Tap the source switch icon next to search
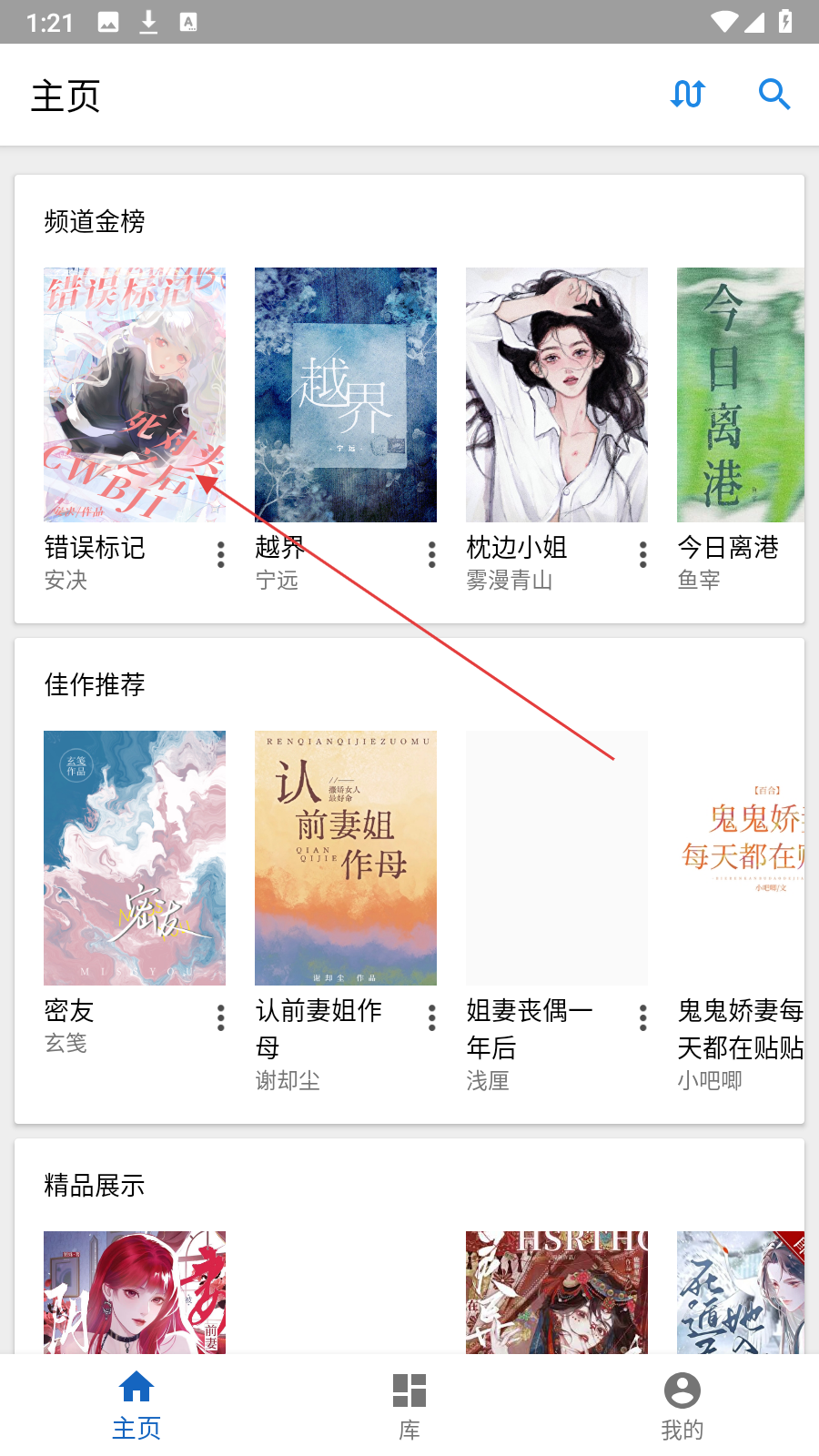This screenshot has width=819, height=1456. (x=688, y=95)
